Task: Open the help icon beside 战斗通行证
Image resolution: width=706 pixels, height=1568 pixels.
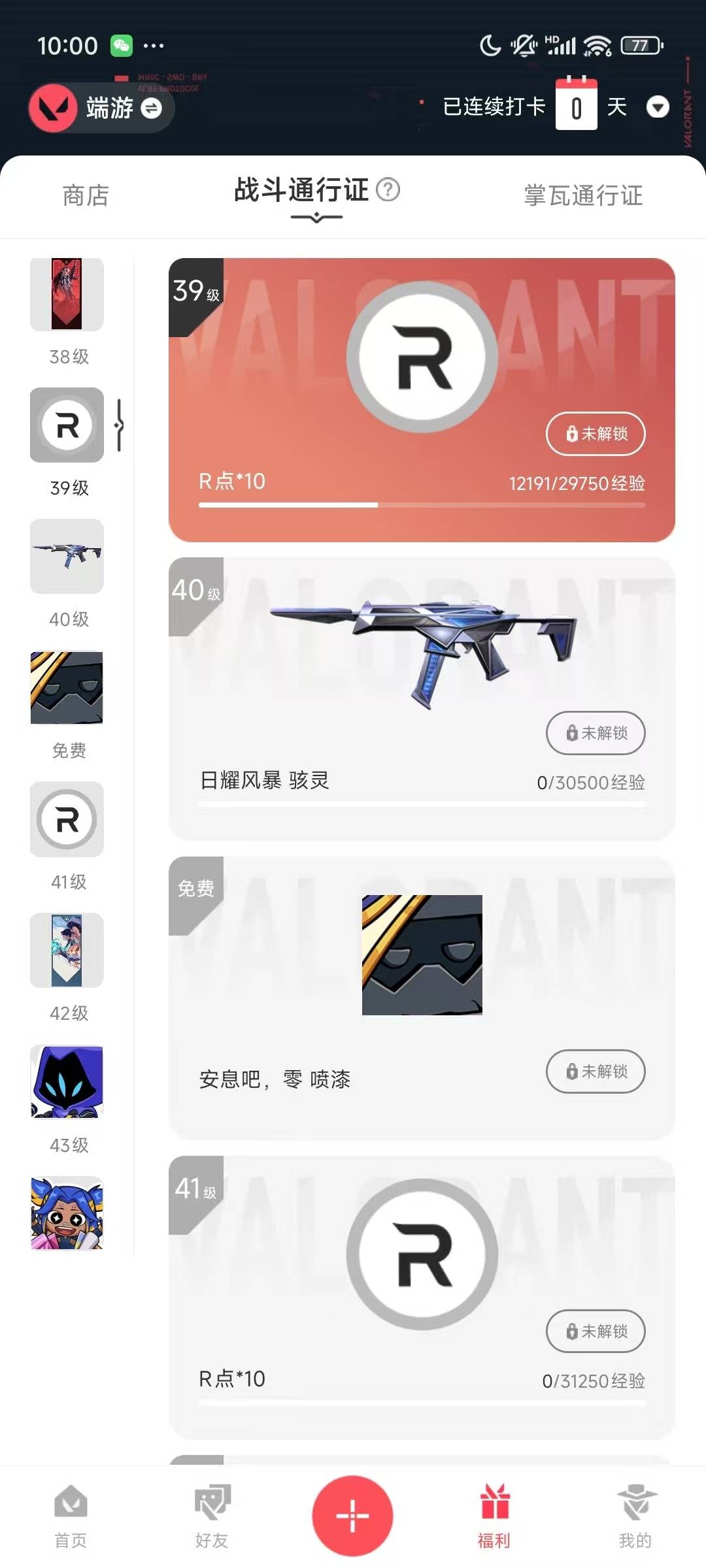Action: (x=388, y=190)
